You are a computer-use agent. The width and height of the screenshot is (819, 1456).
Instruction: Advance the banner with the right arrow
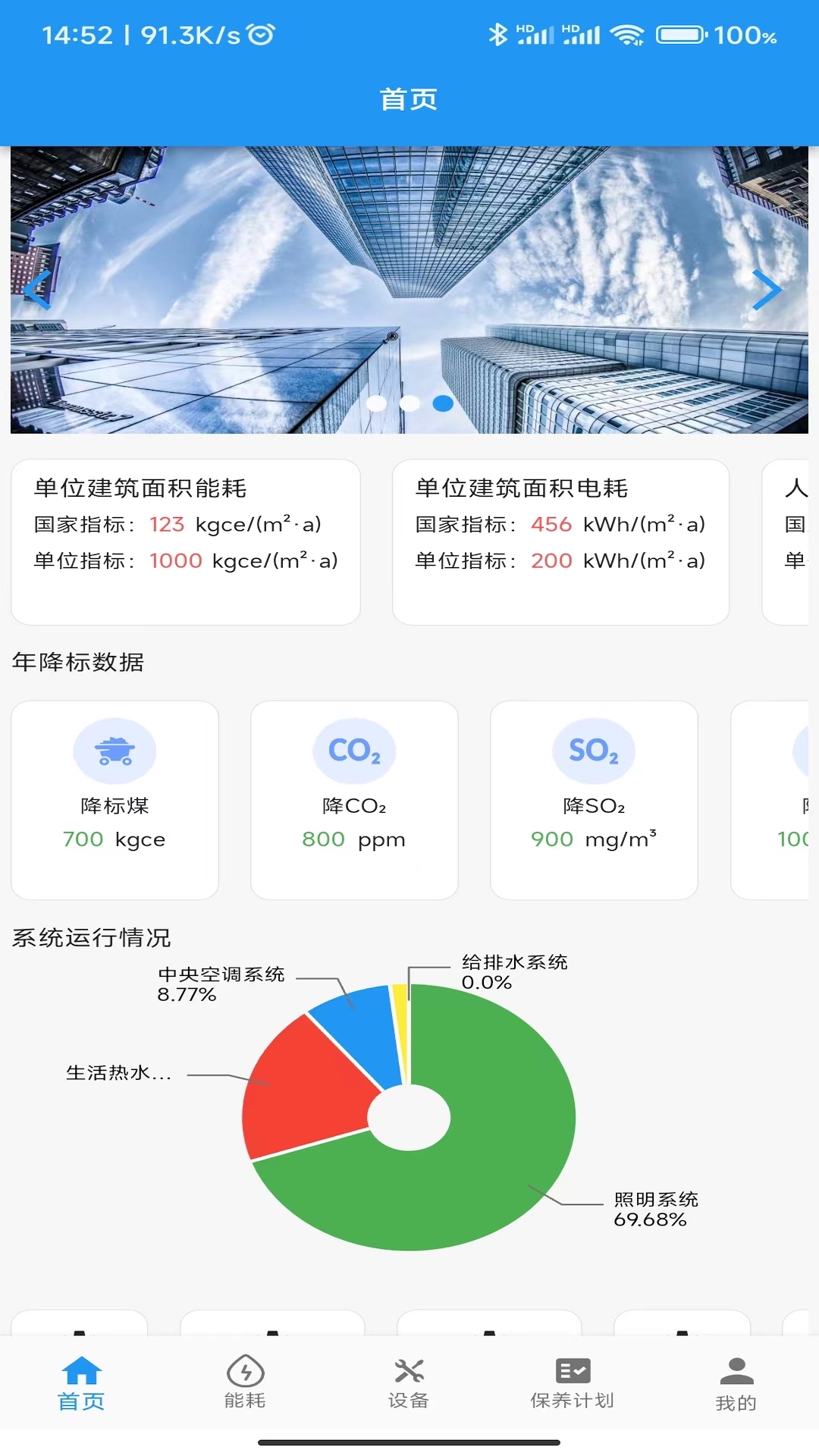point(770,290)
